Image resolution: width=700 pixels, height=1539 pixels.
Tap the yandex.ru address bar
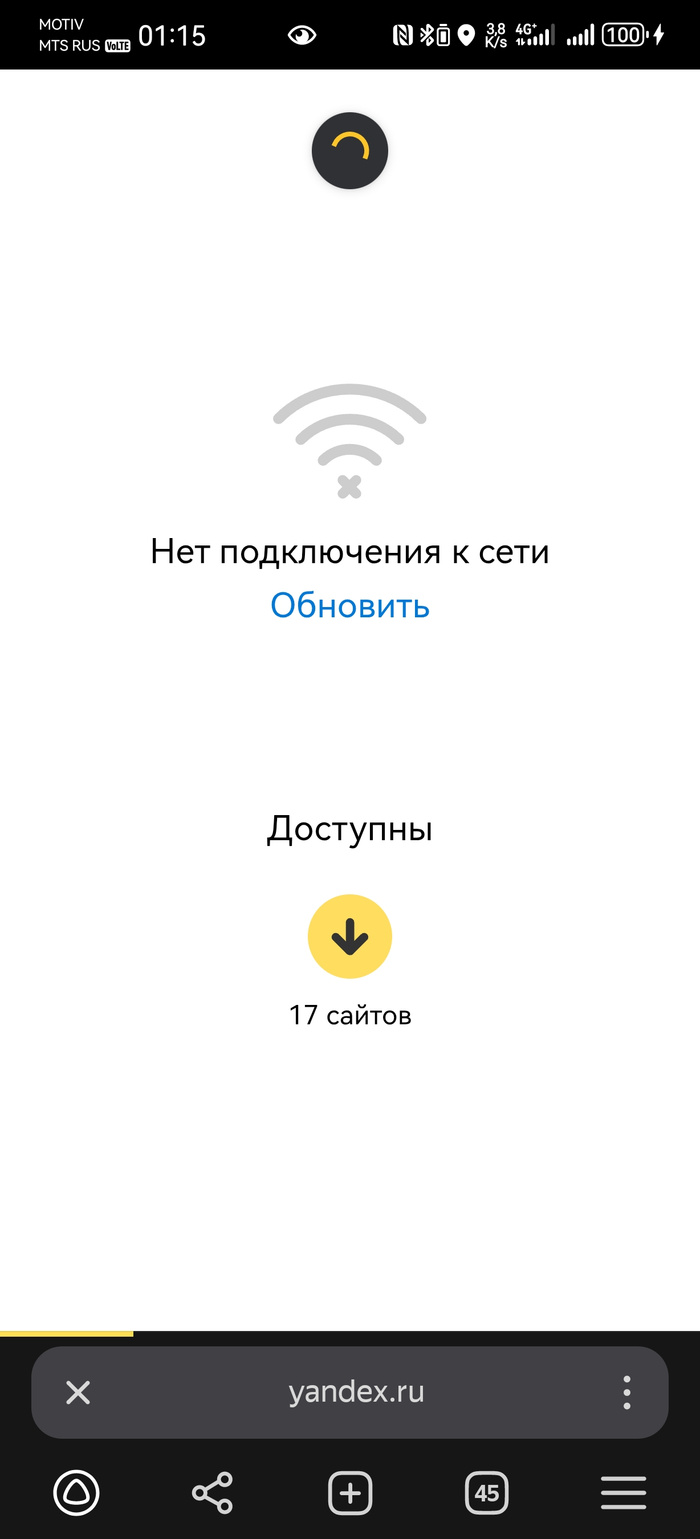356,1392
